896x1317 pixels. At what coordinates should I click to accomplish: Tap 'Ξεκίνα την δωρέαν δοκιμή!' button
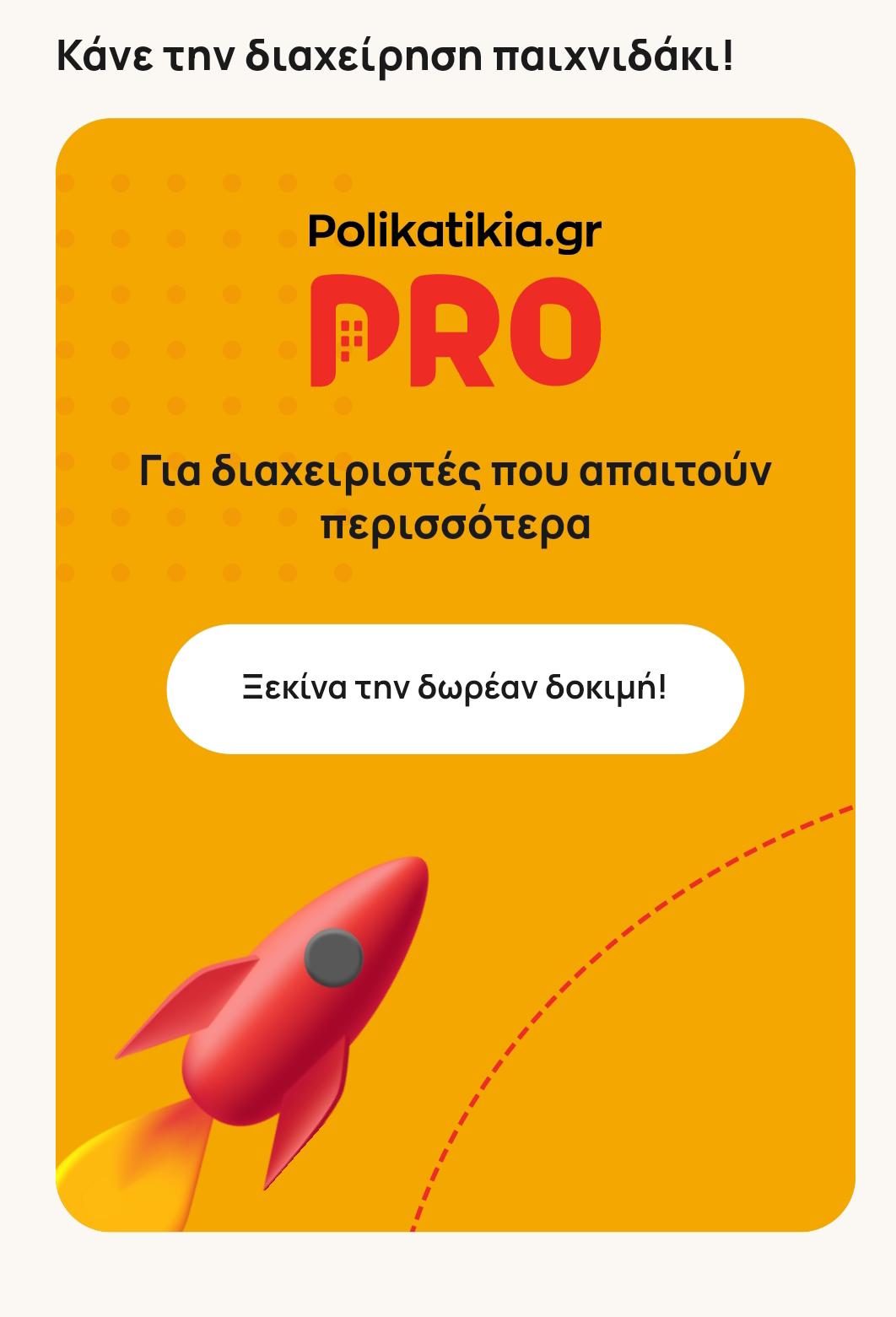click(455, 688)
